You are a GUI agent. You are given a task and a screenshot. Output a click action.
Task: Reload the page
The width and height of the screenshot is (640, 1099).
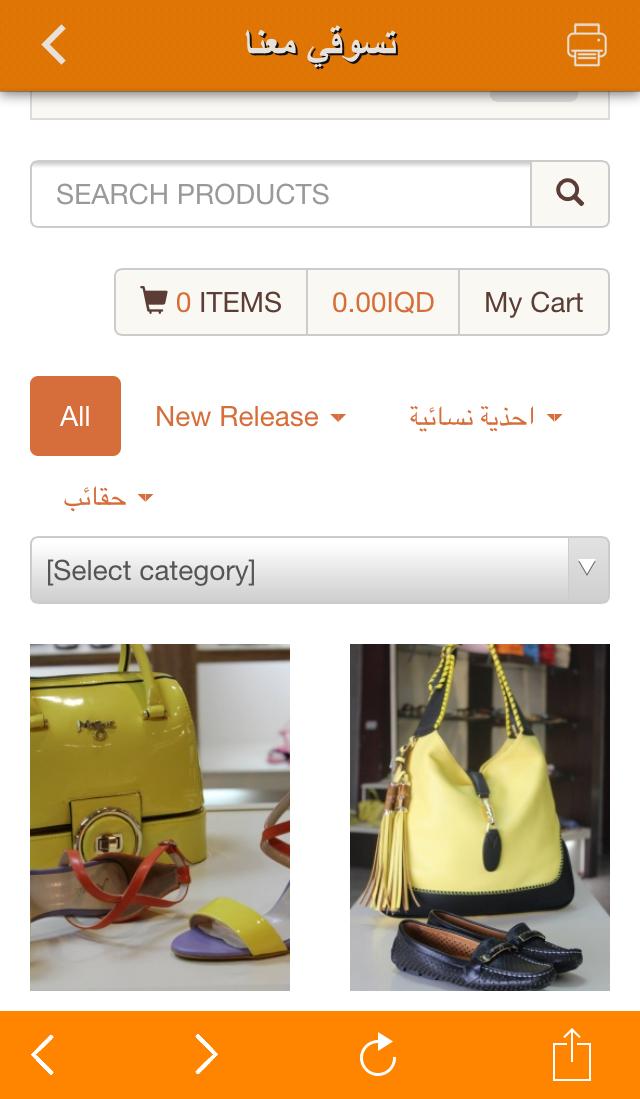(378, 1055)
